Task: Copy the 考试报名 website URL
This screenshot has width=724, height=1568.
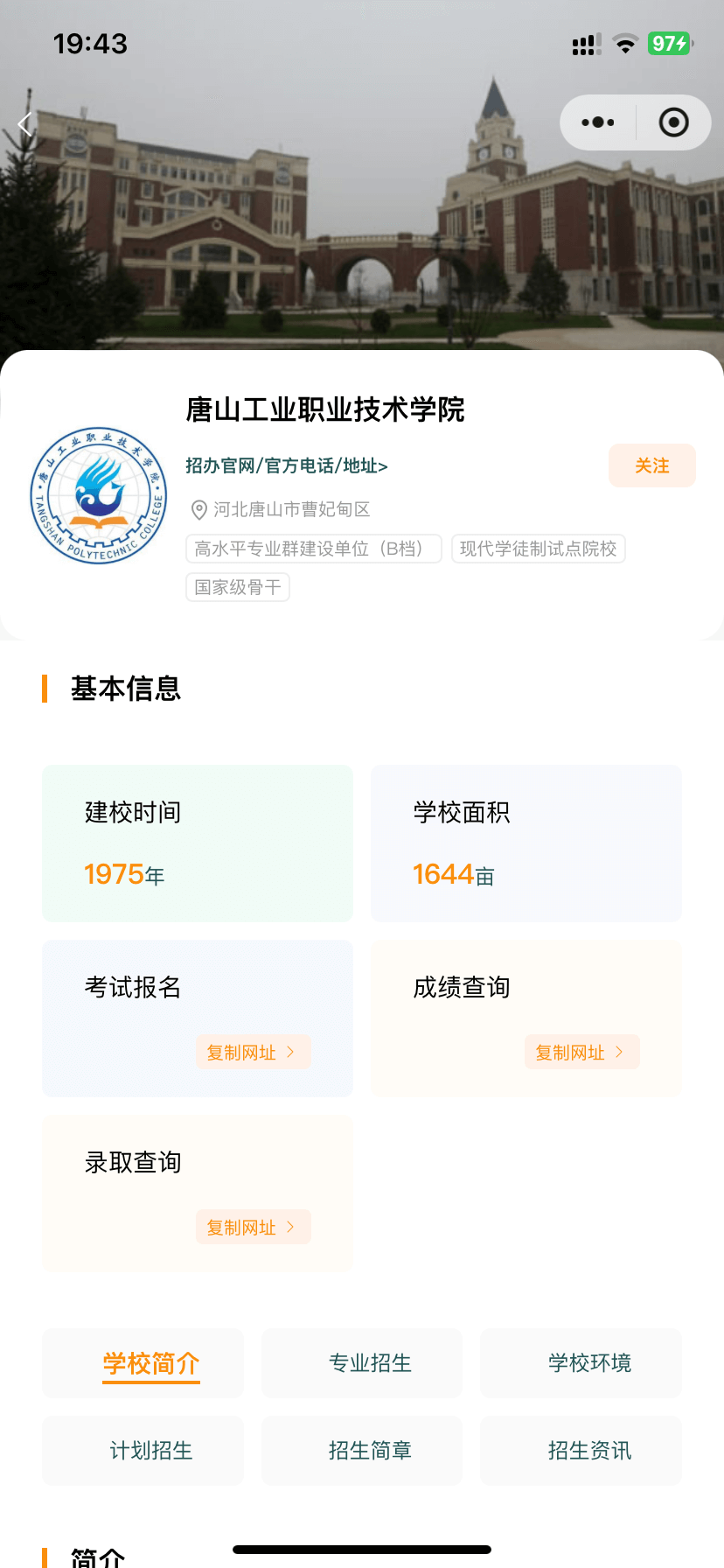Action: pyautogui.click(x=253, y=1052)
